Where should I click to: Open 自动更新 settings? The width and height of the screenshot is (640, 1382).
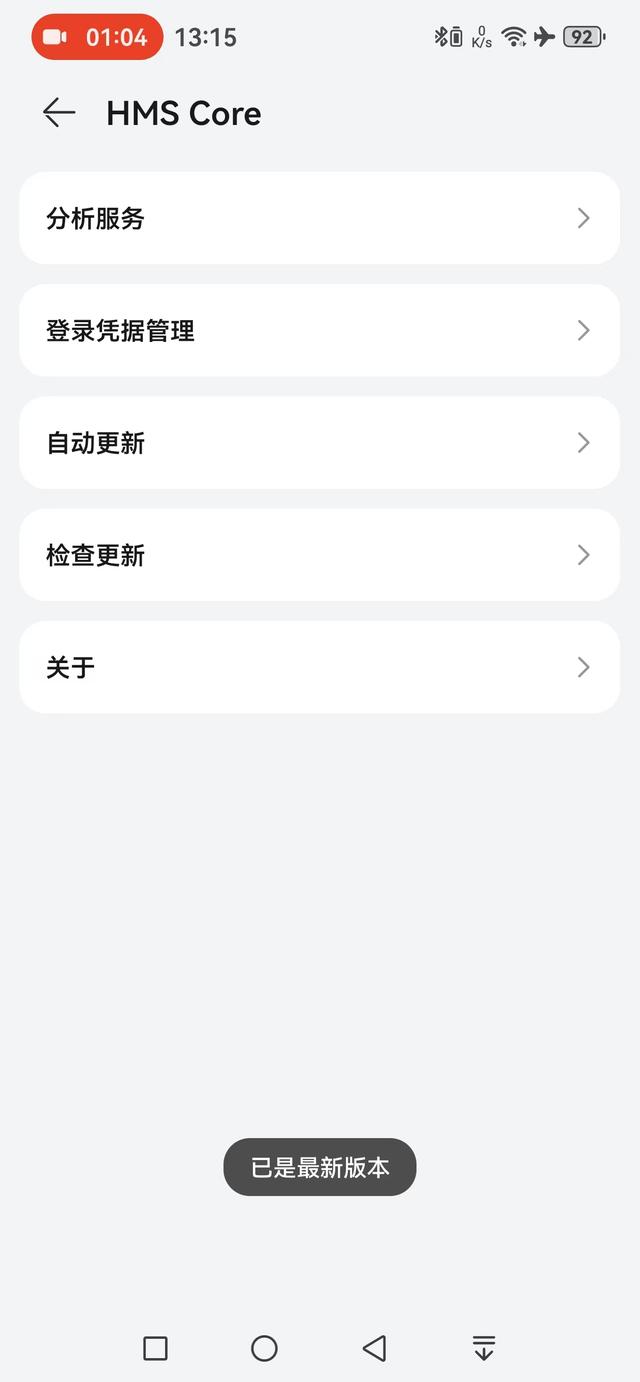pyautogui.click(x=320, y=443)
